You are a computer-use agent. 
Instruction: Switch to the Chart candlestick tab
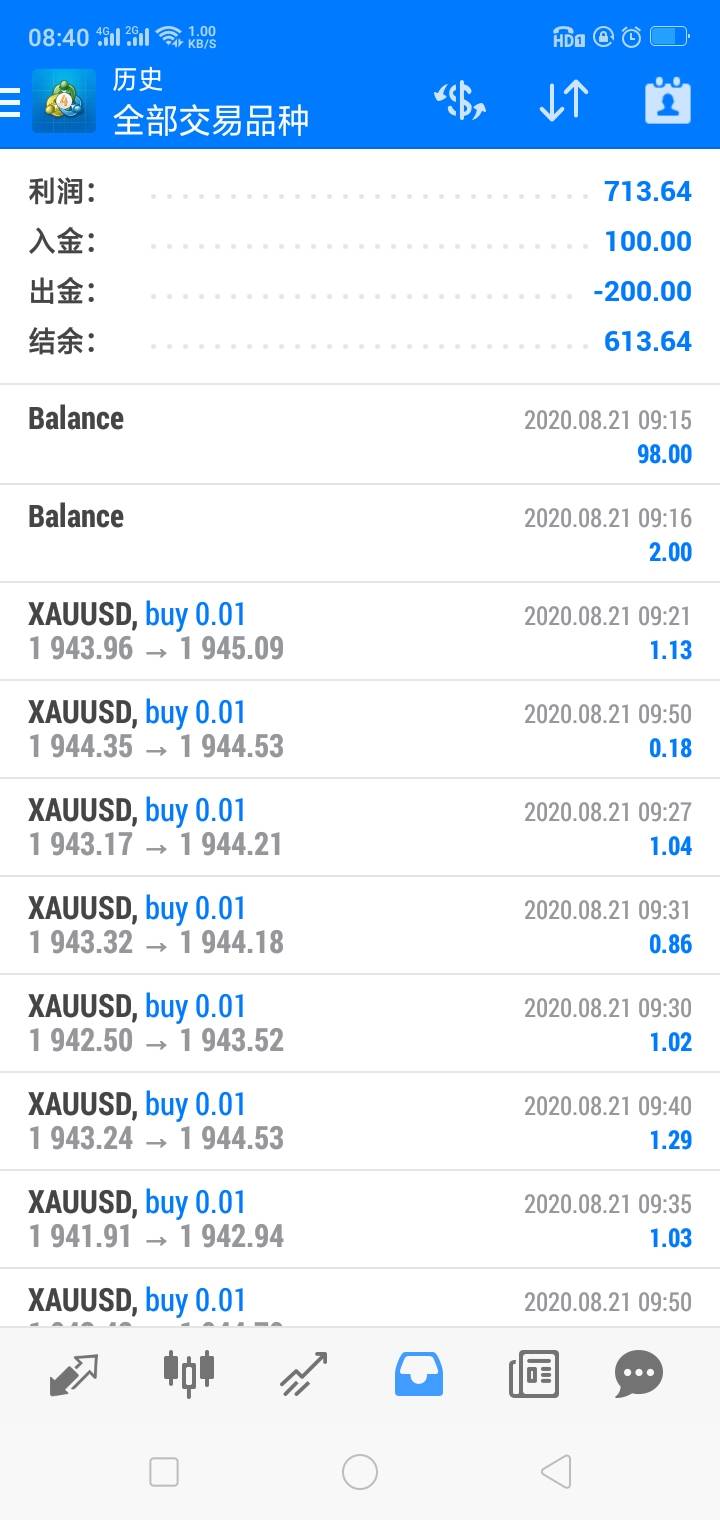click(189, 1374)
